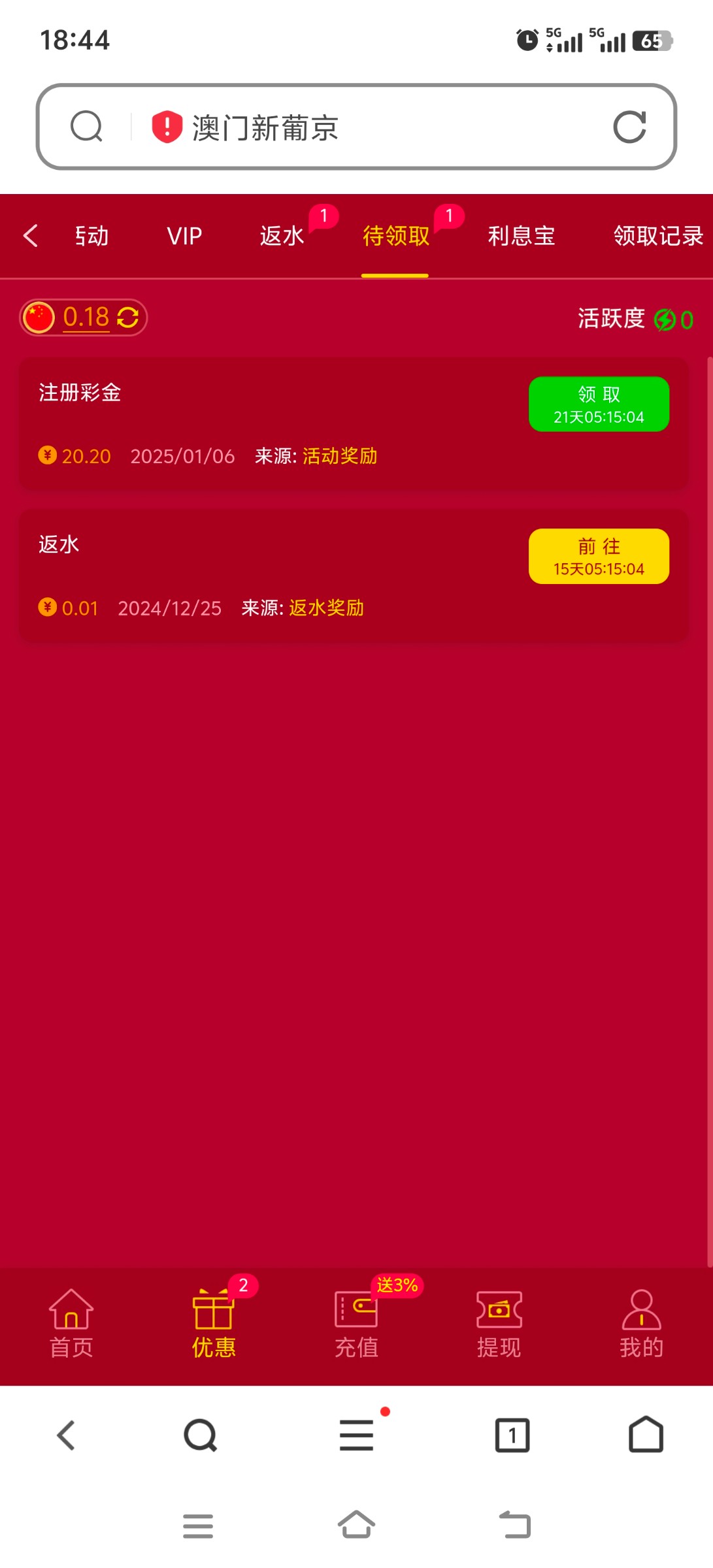This screenshot has width=713, height=1568.
Task: Open the 充值 recharge page
Action: coord(356,1323)
